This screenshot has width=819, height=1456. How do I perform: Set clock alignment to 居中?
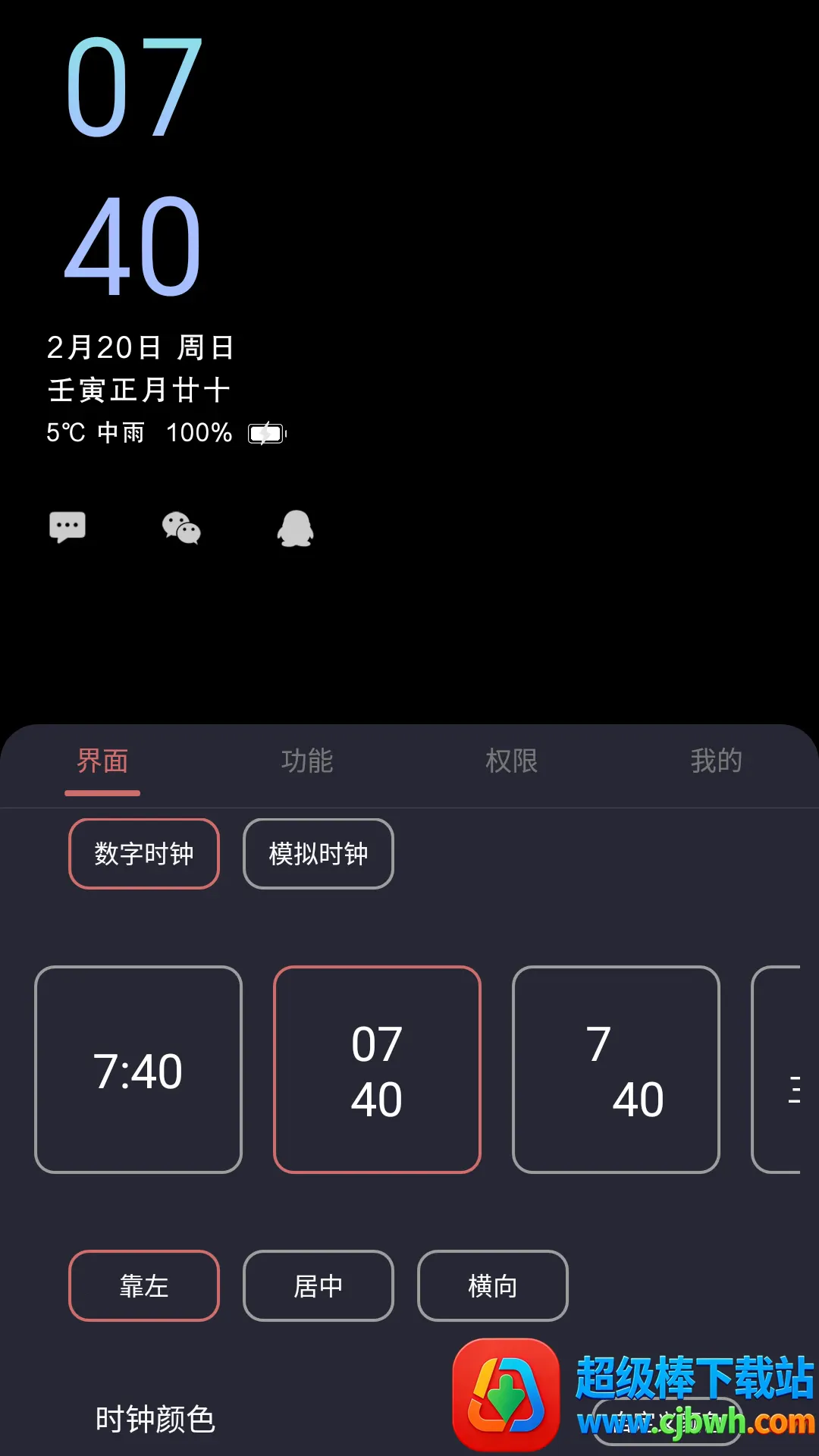point(318,1286)
